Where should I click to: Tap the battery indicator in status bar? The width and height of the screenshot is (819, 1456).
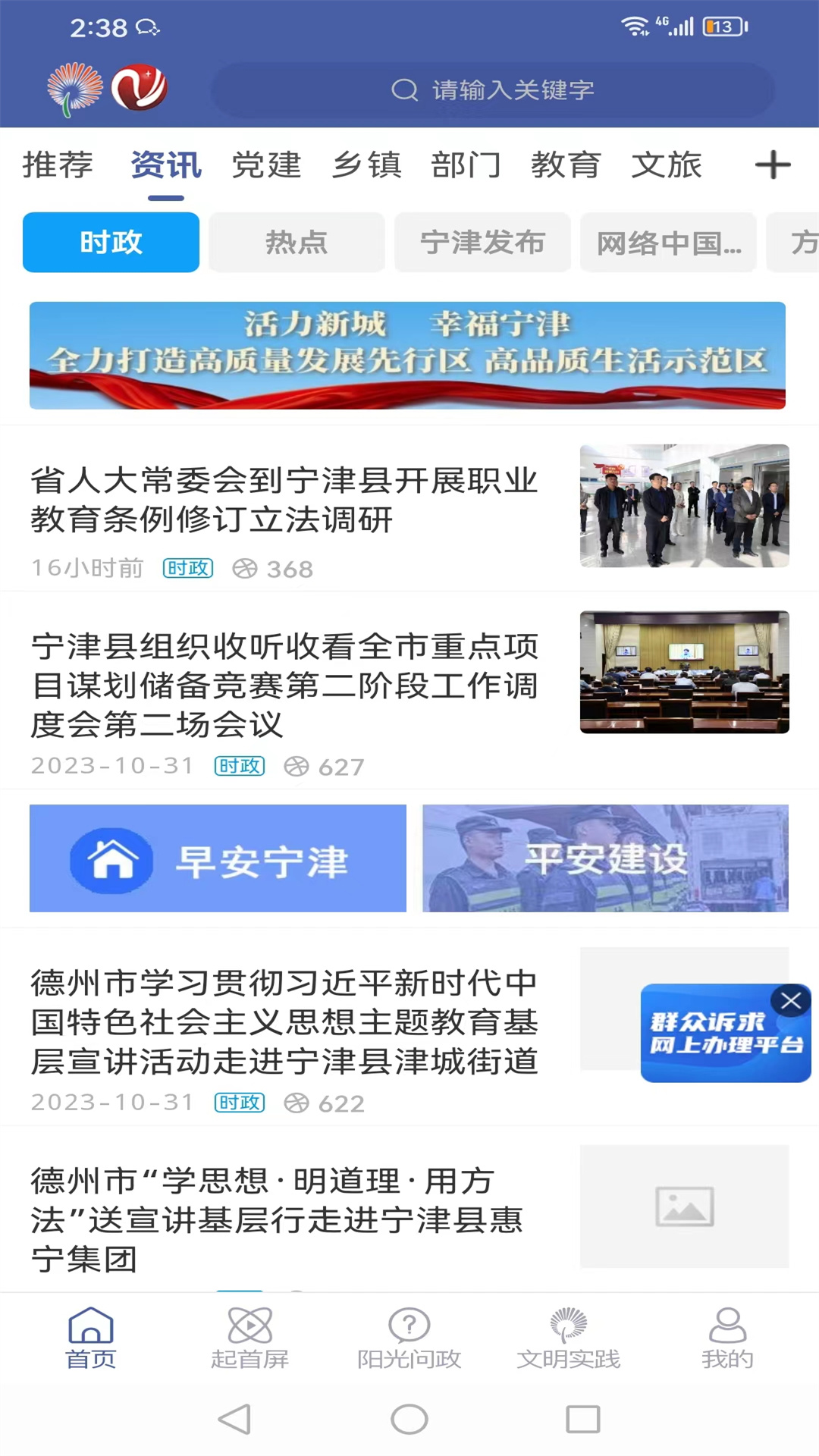(x=721, y=25)
